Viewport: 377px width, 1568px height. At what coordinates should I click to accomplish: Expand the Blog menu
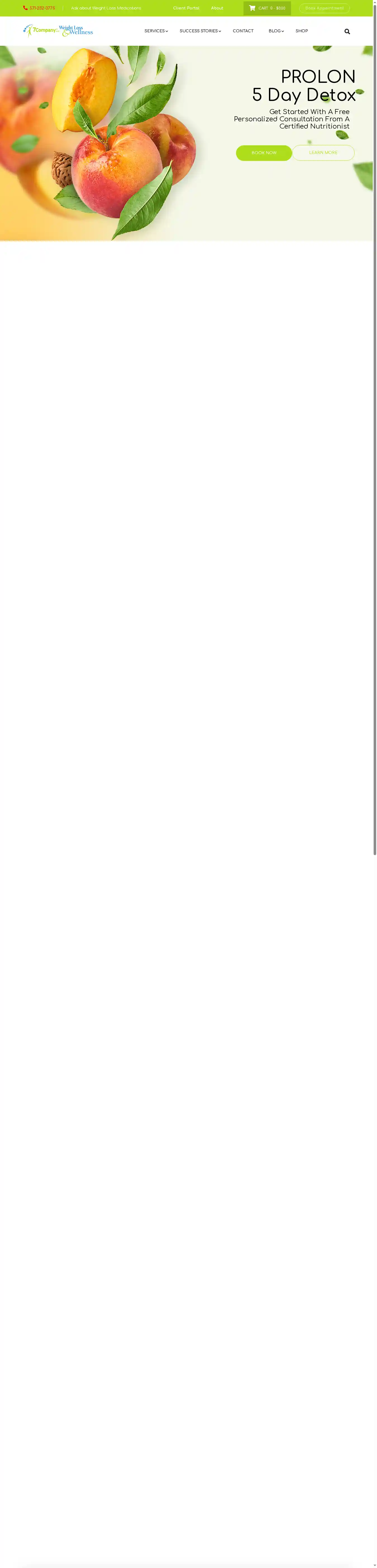[x=276, y=31]
